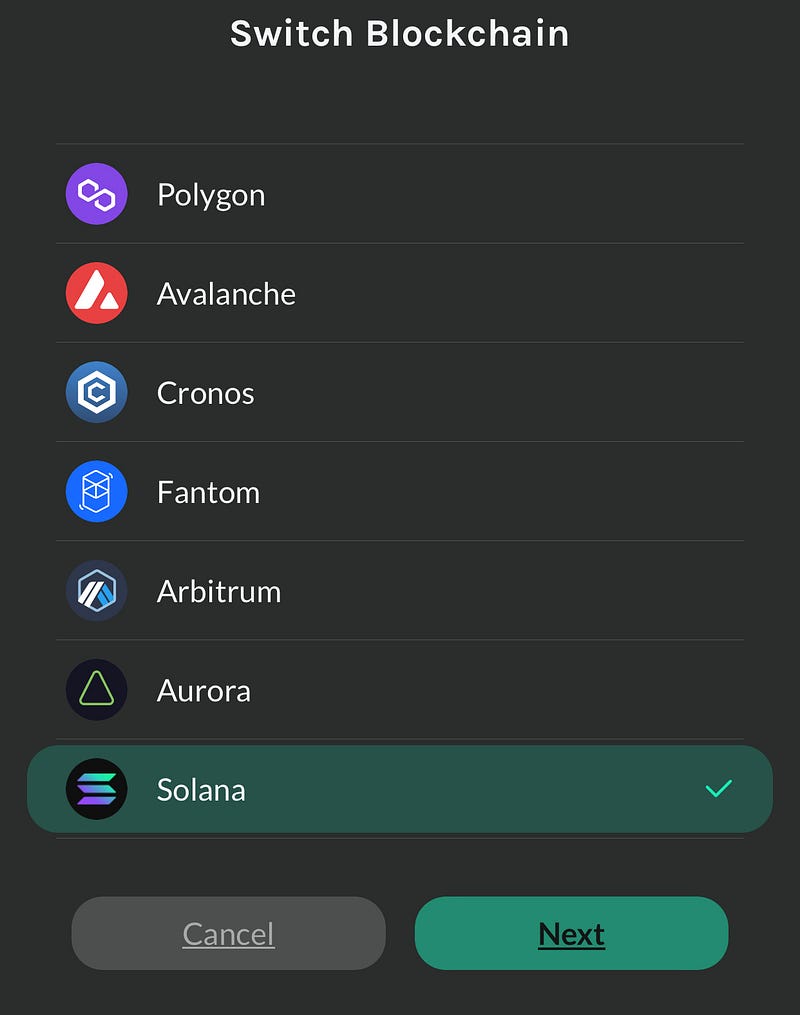The width and height of the screenshot is (800, 1015).
Task: Cancel switching blockchain
Action: [228, 933]
